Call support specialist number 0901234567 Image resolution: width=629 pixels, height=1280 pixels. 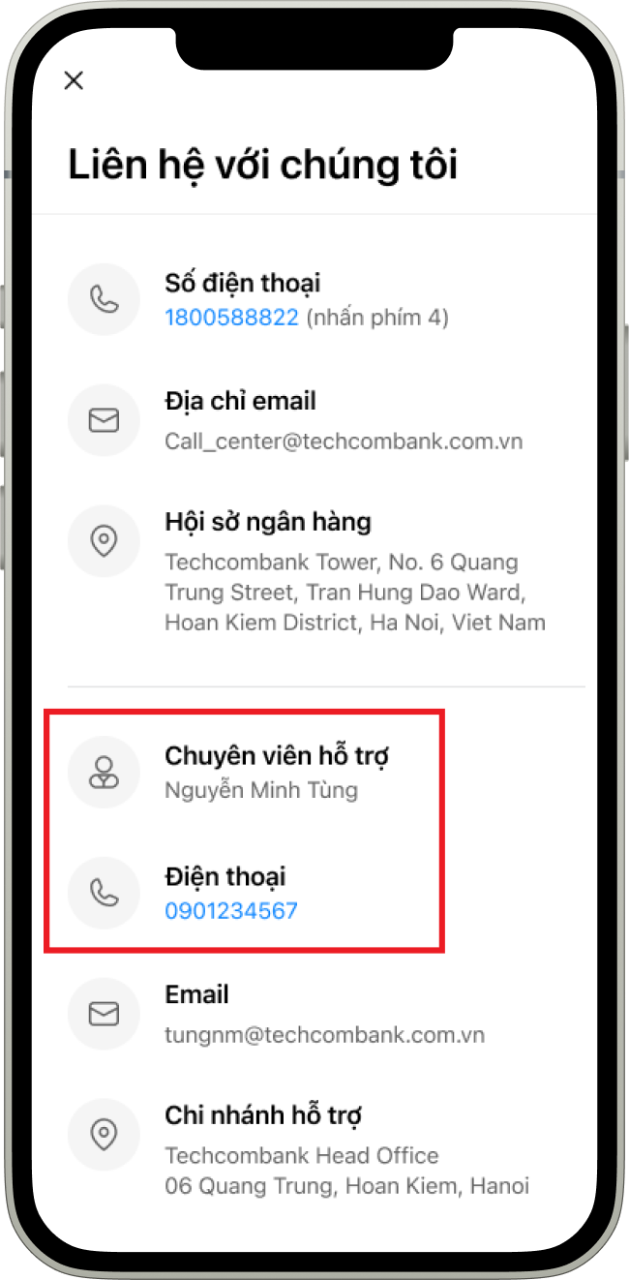[231, 911]
